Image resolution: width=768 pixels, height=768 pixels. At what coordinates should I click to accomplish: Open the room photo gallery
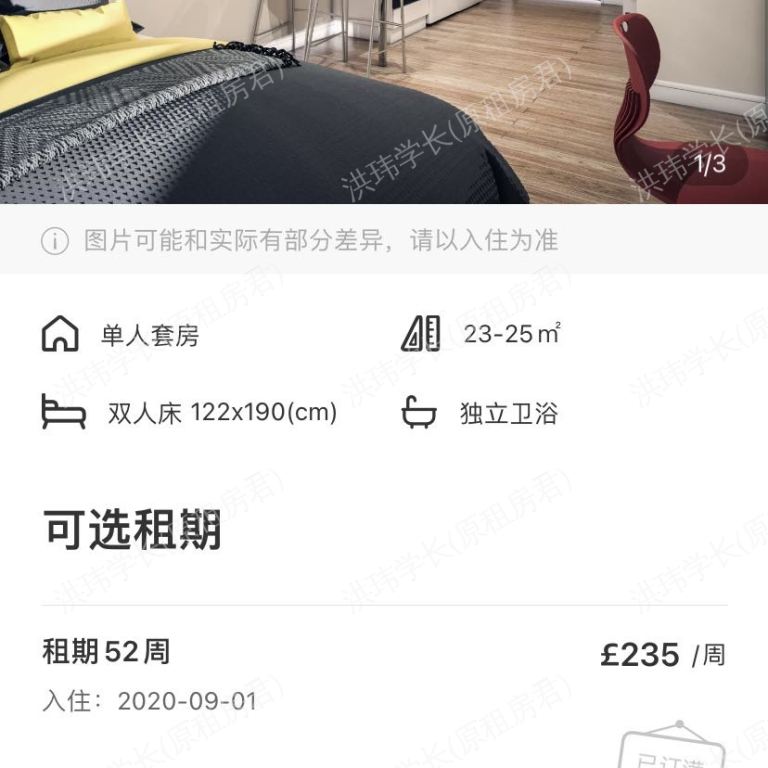pos(384,100)
